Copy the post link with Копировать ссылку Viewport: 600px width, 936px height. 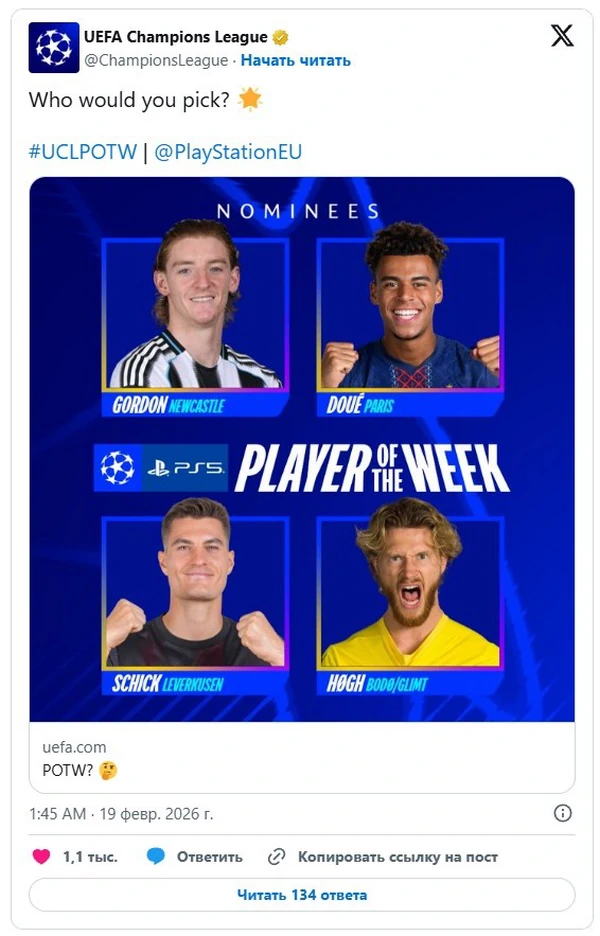point(383,857)
